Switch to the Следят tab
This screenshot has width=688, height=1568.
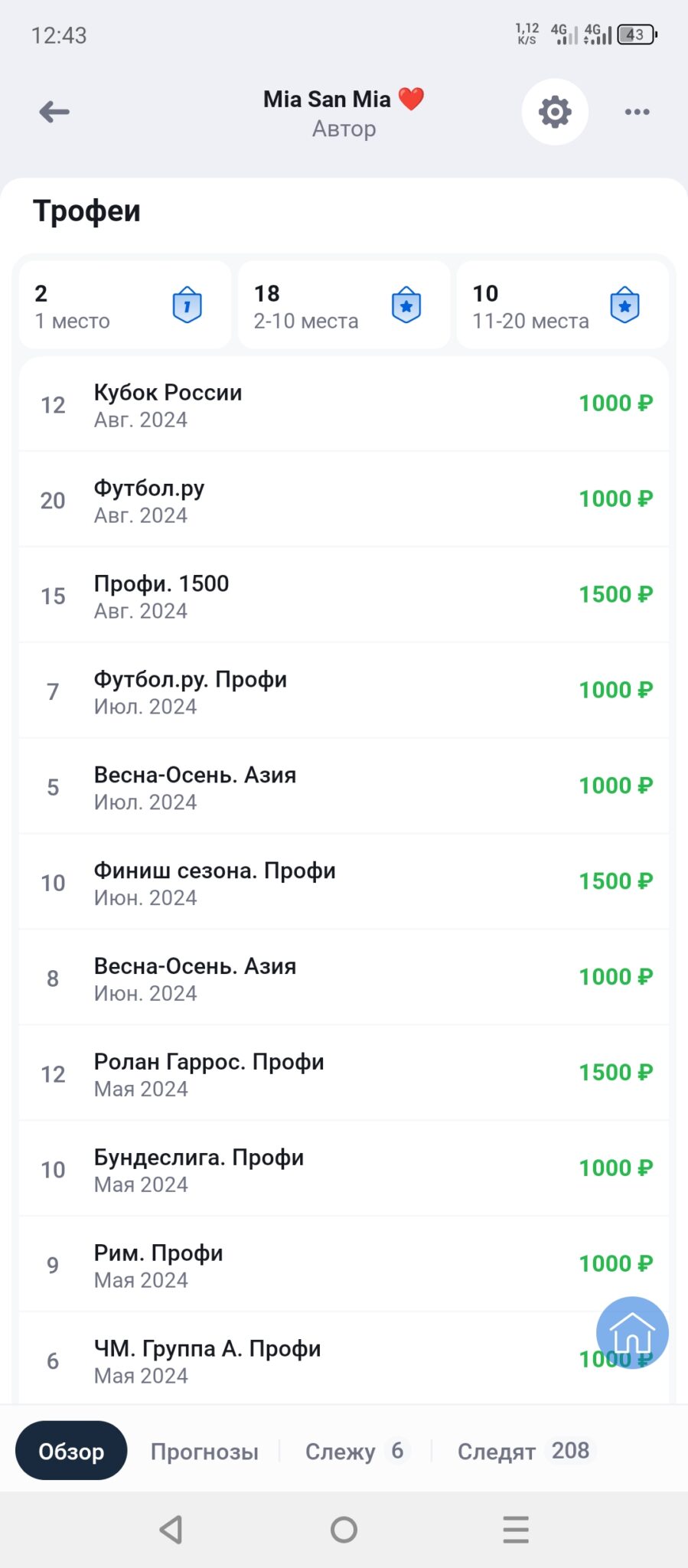pos(526,1451)
